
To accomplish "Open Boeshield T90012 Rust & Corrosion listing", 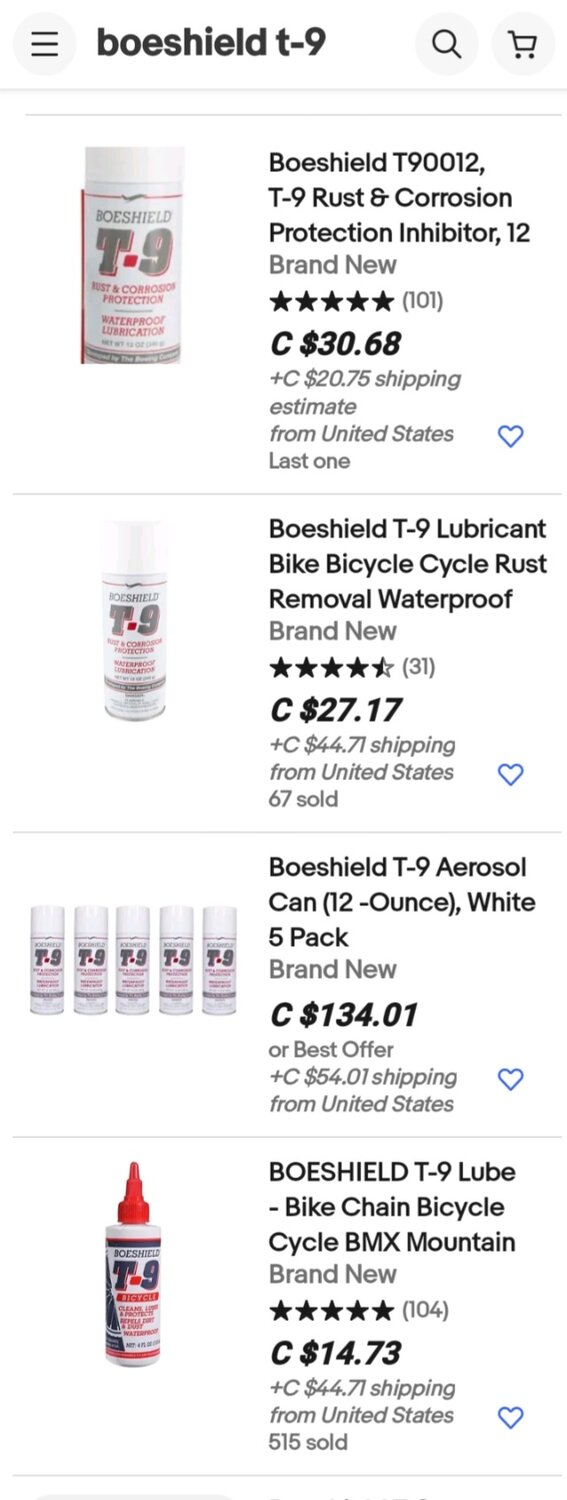I will 400,198.
